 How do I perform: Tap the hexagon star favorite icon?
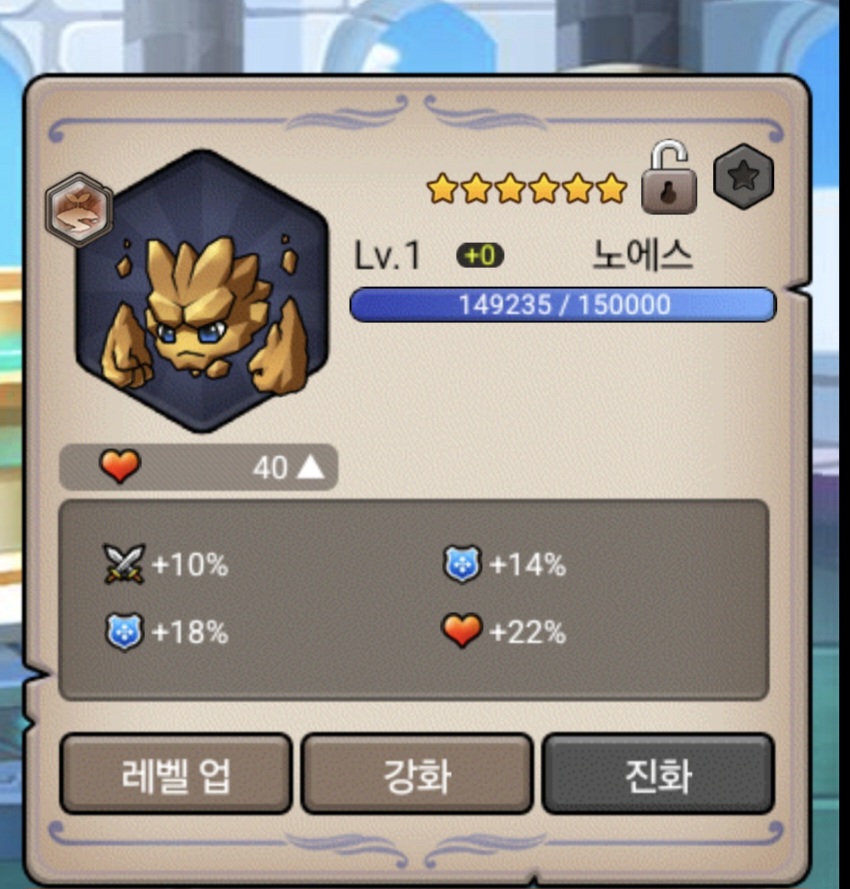click(743, 178)
